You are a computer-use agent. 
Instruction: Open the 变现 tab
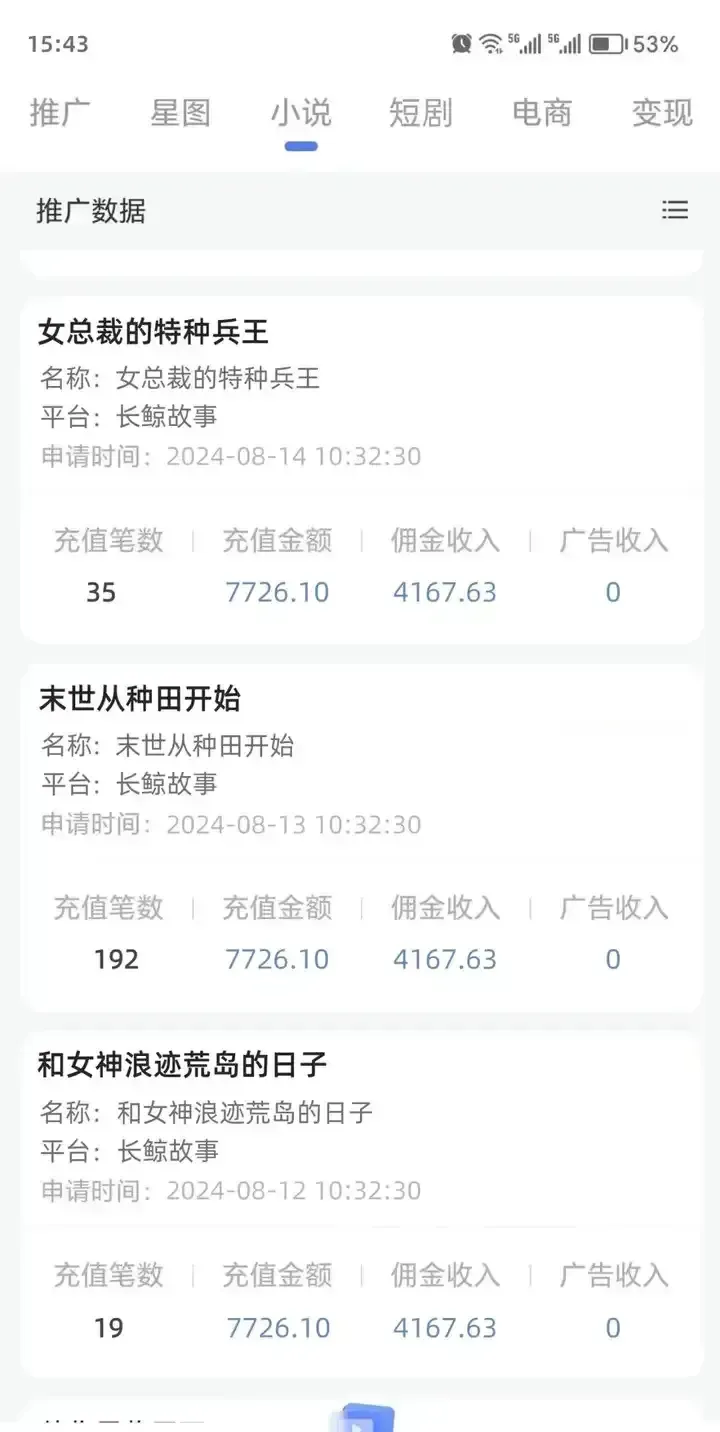[x=661, y=113]
